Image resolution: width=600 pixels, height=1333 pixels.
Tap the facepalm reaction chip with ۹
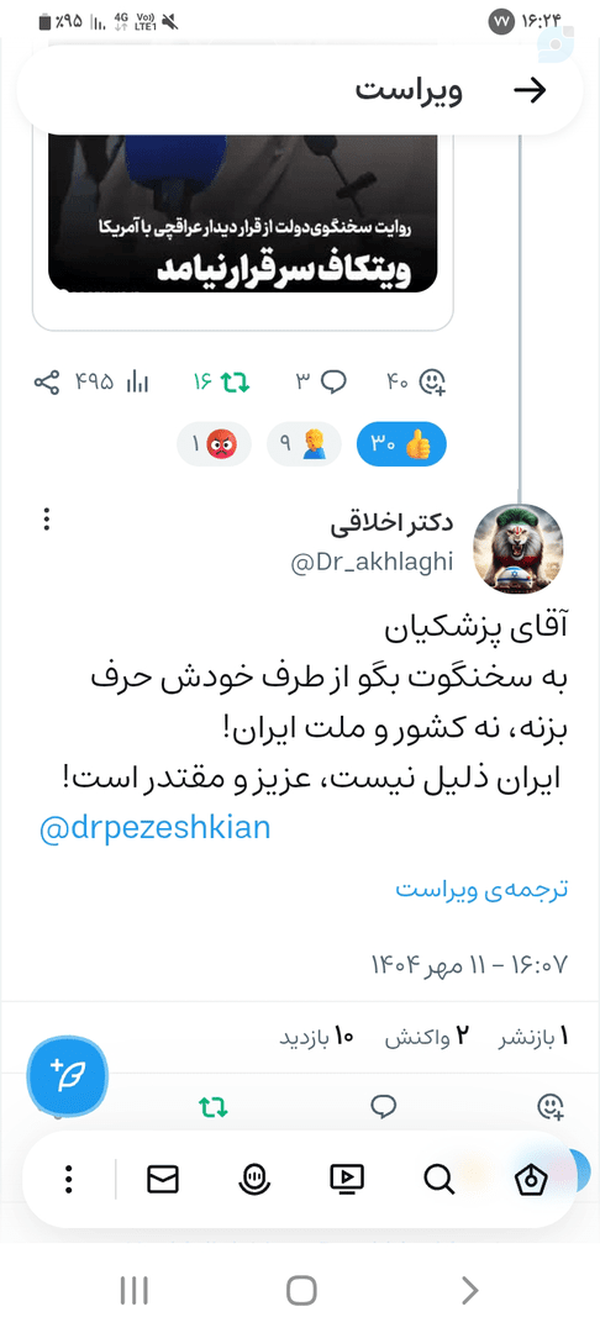coord(304,445)
